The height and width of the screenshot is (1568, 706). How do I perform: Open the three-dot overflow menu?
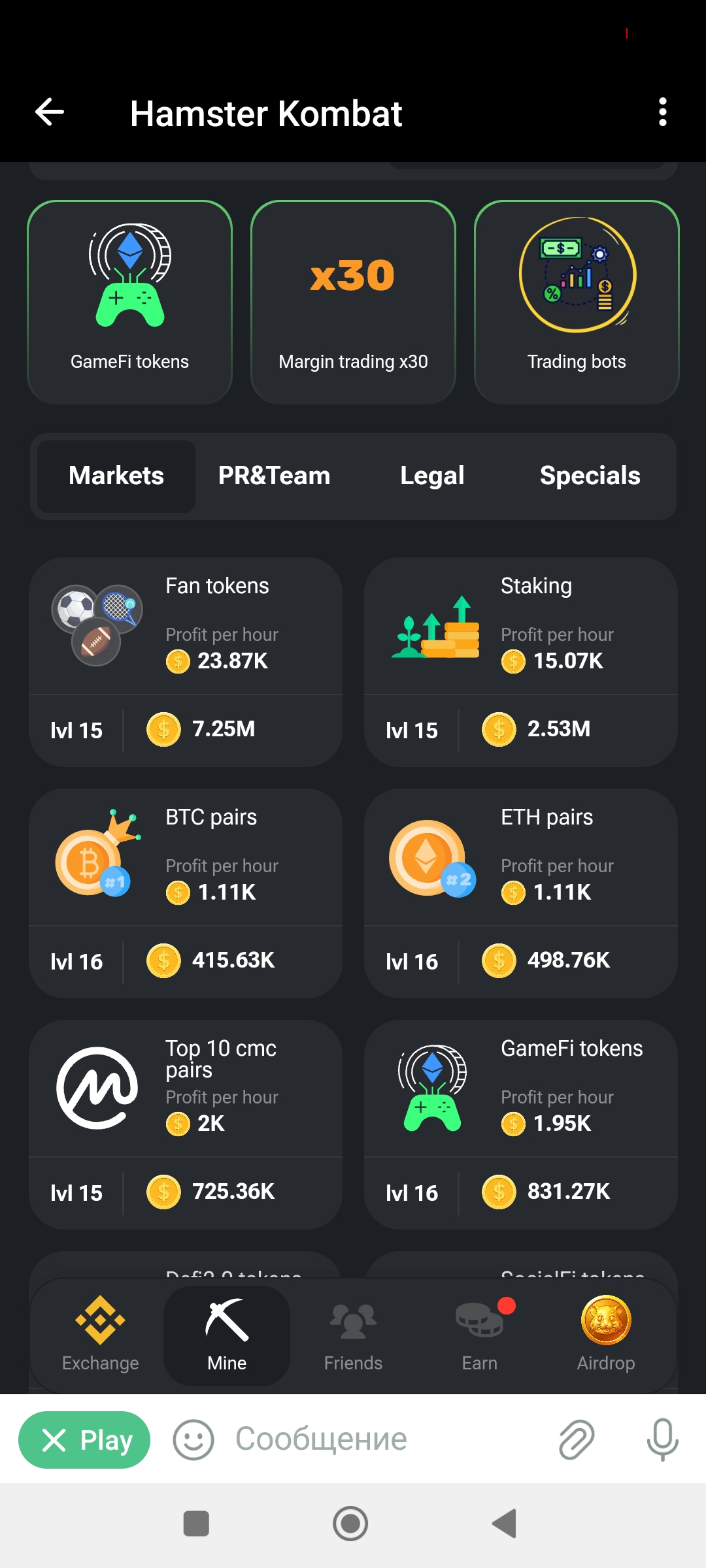click(x=662, y=112)
